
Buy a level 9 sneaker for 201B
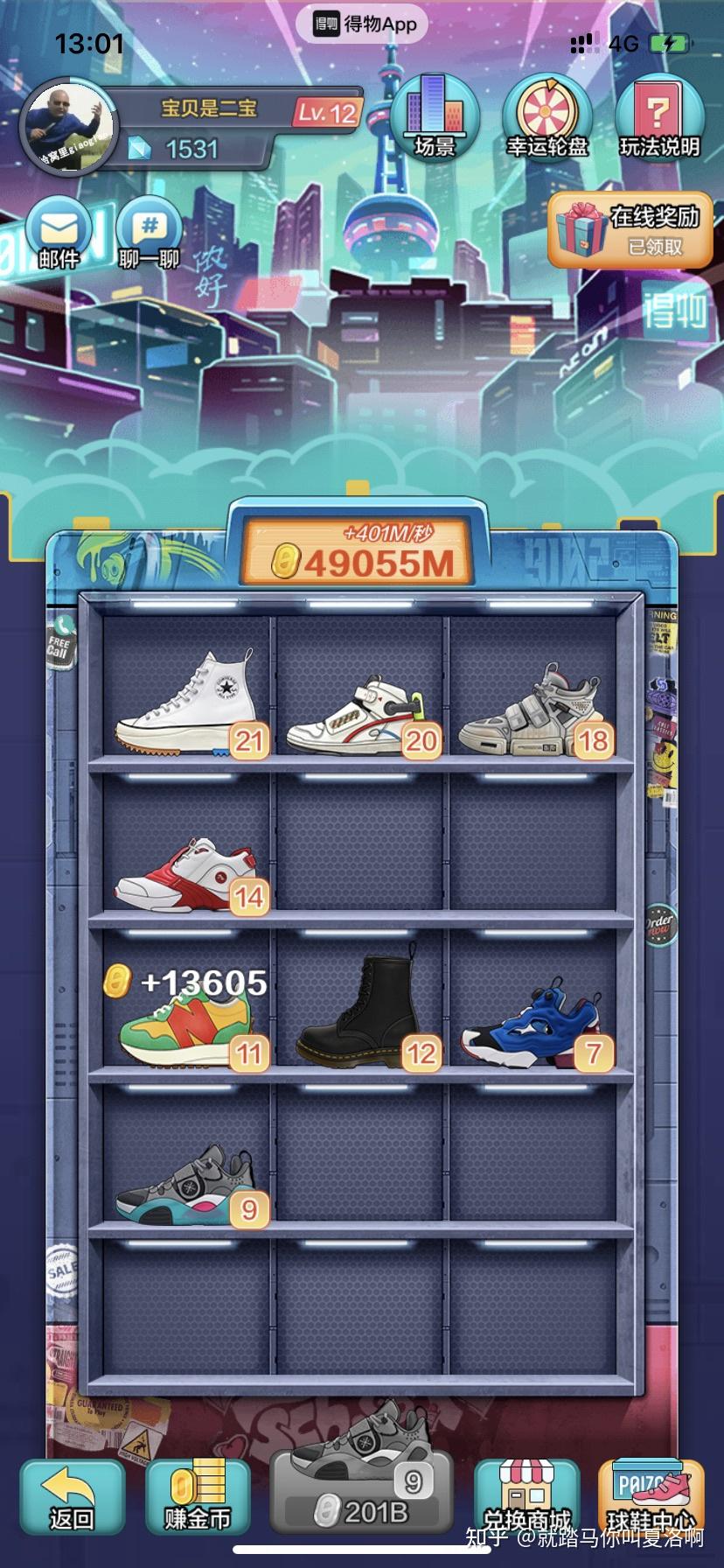point(361,1487)
